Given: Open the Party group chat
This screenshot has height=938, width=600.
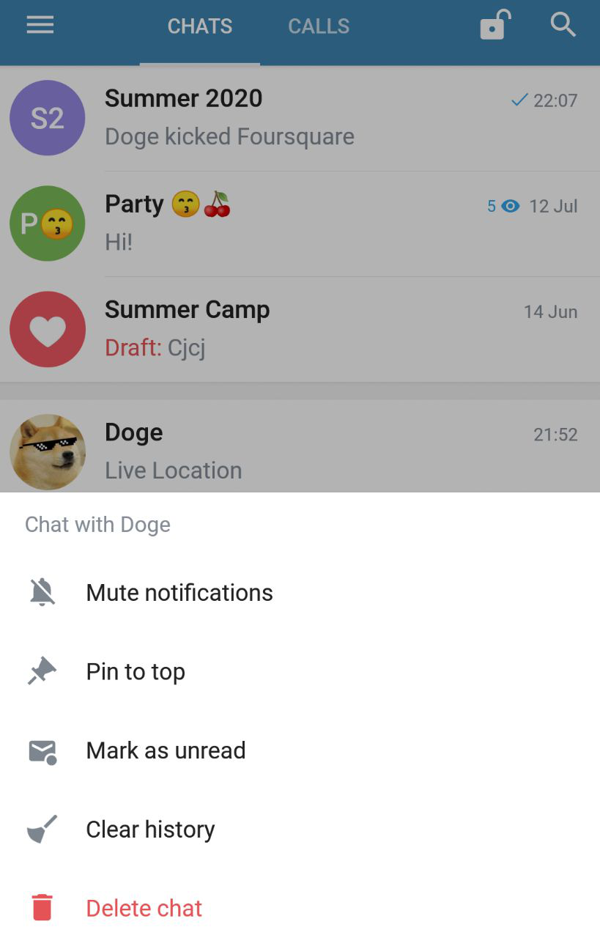Looking at the screenshot, I should tap(300, 223).
